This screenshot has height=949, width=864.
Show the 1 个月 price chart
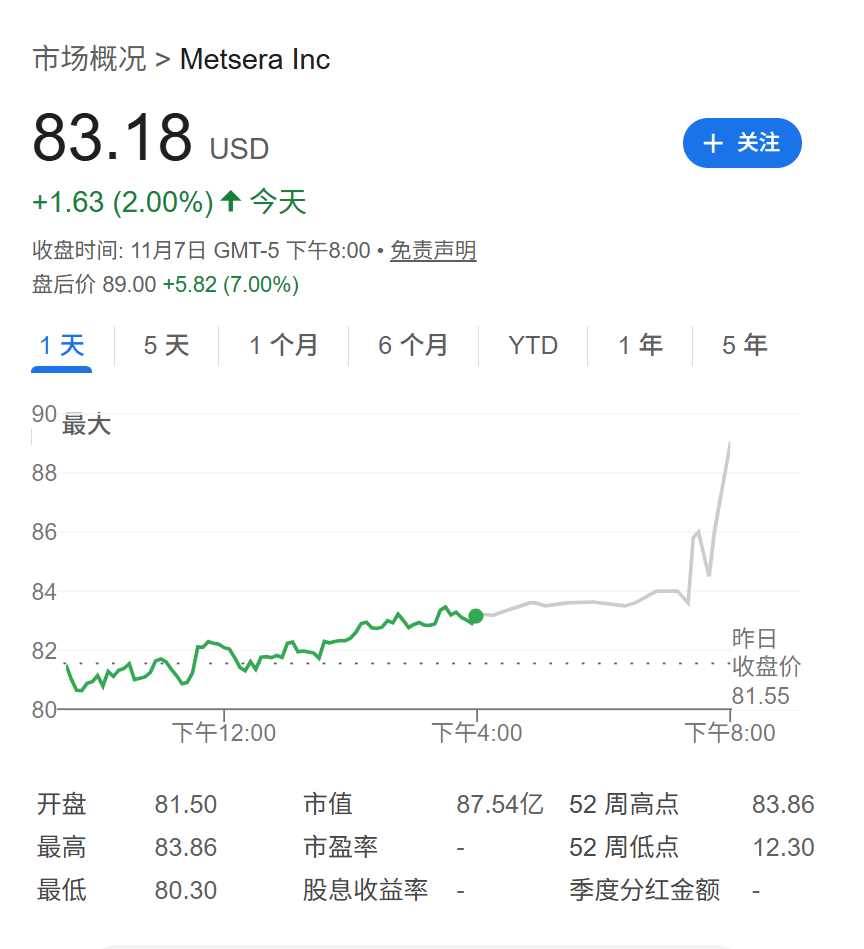283,346
